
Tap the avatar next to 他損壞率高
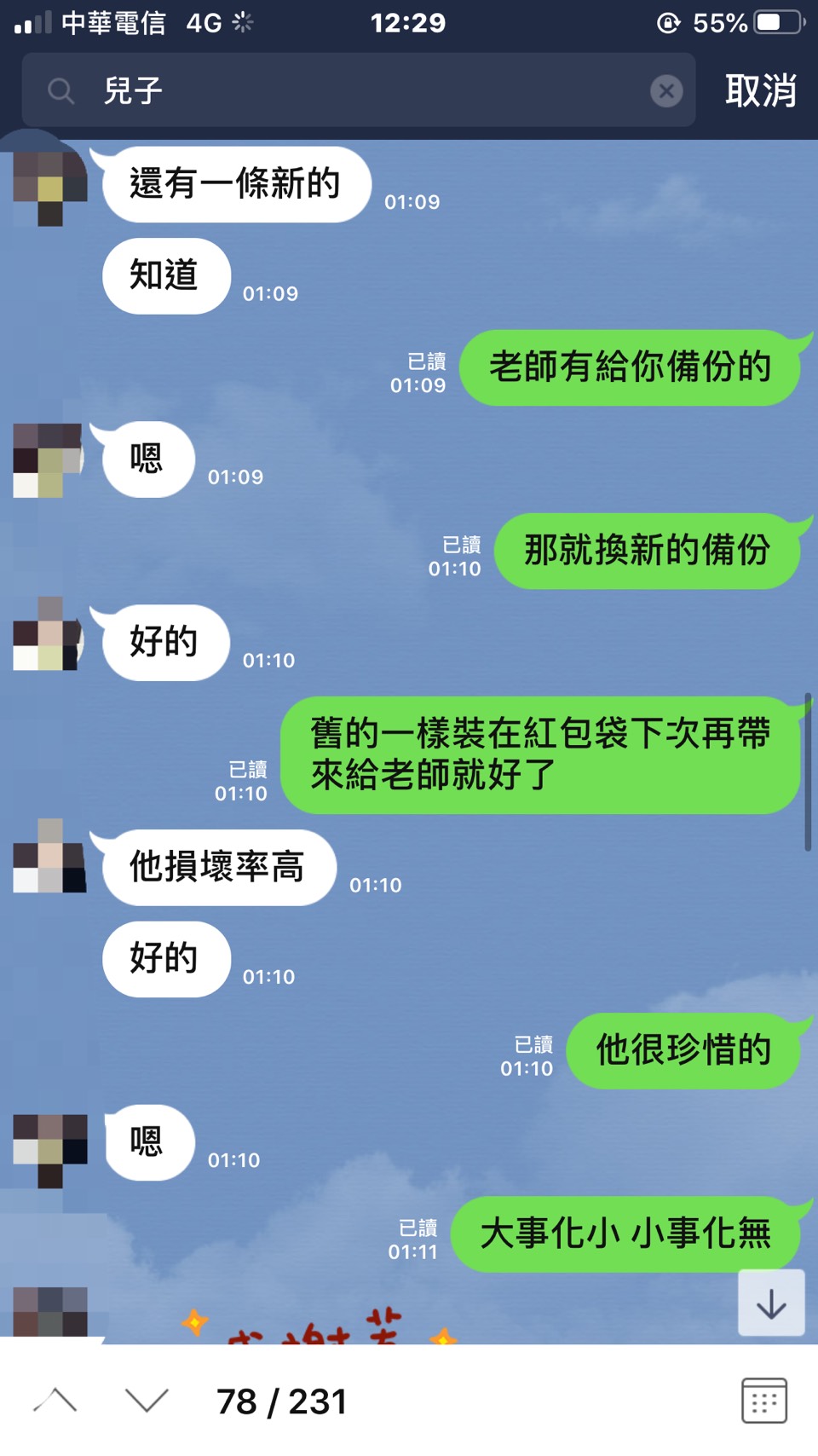pos(49,858)
